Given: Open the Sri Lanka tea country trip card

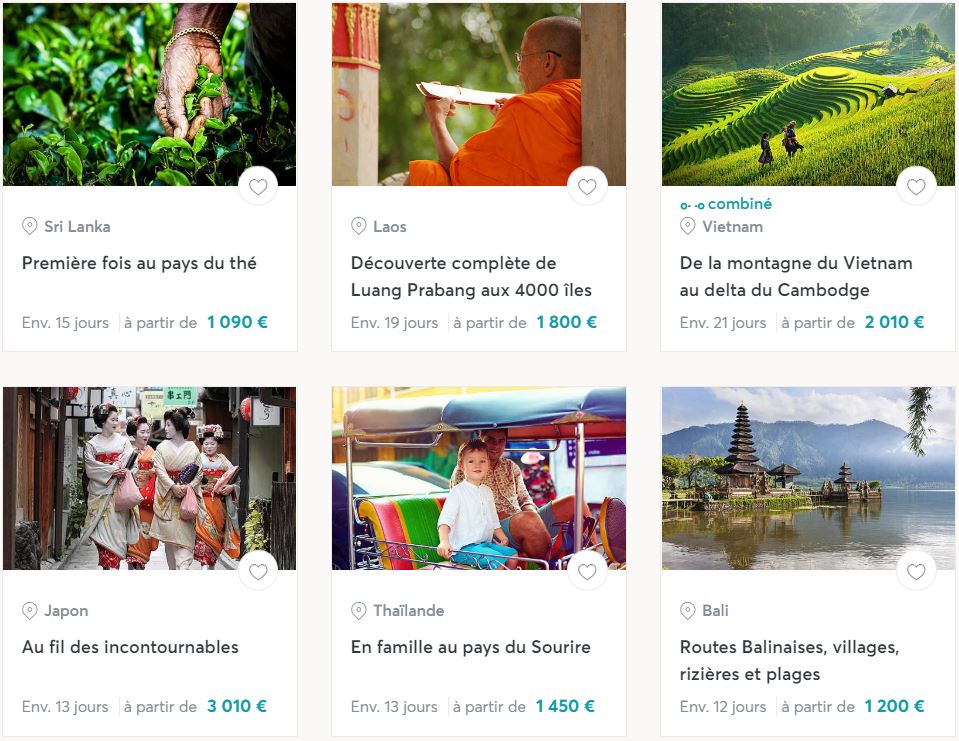Looking at the screenshot, I should coord(139,263).
